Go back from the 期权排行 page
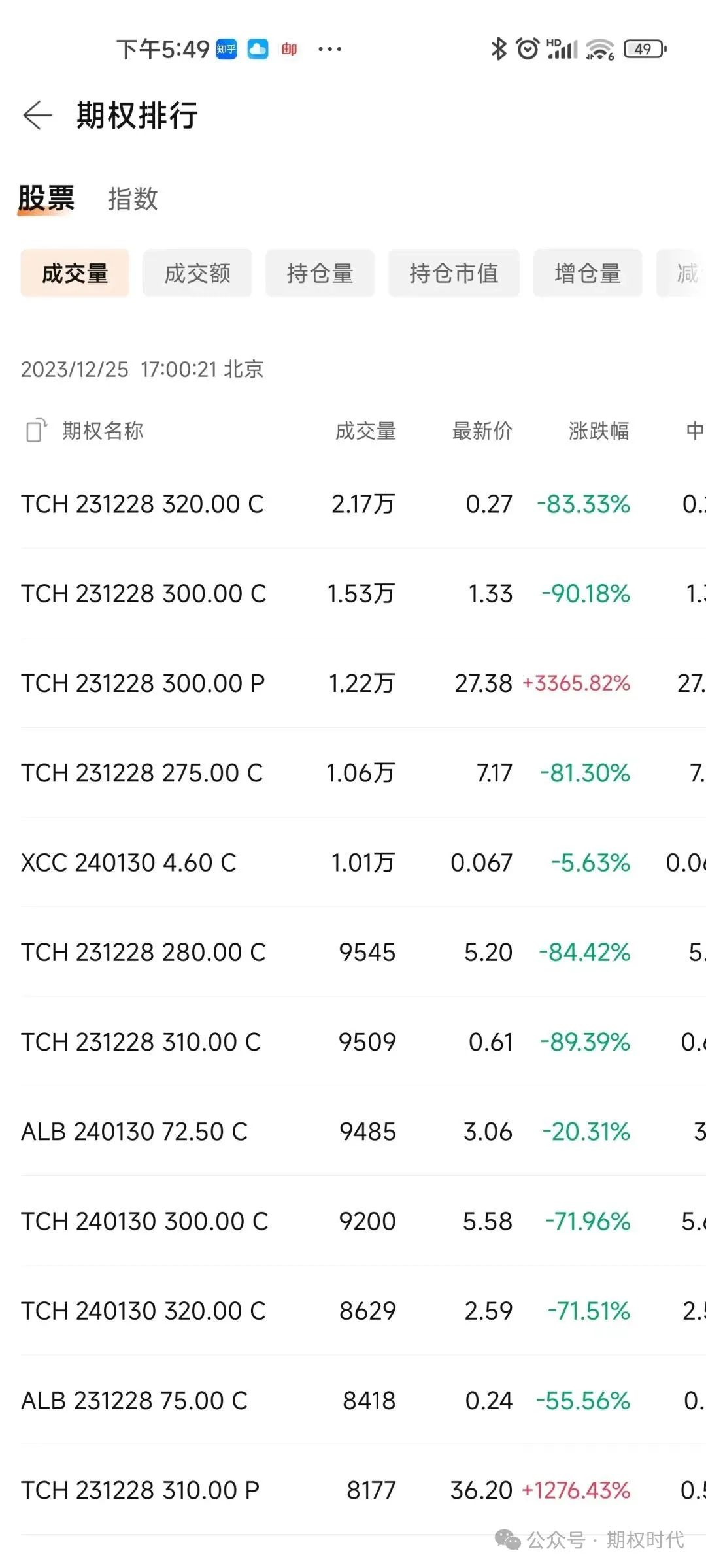 (37, 116)
